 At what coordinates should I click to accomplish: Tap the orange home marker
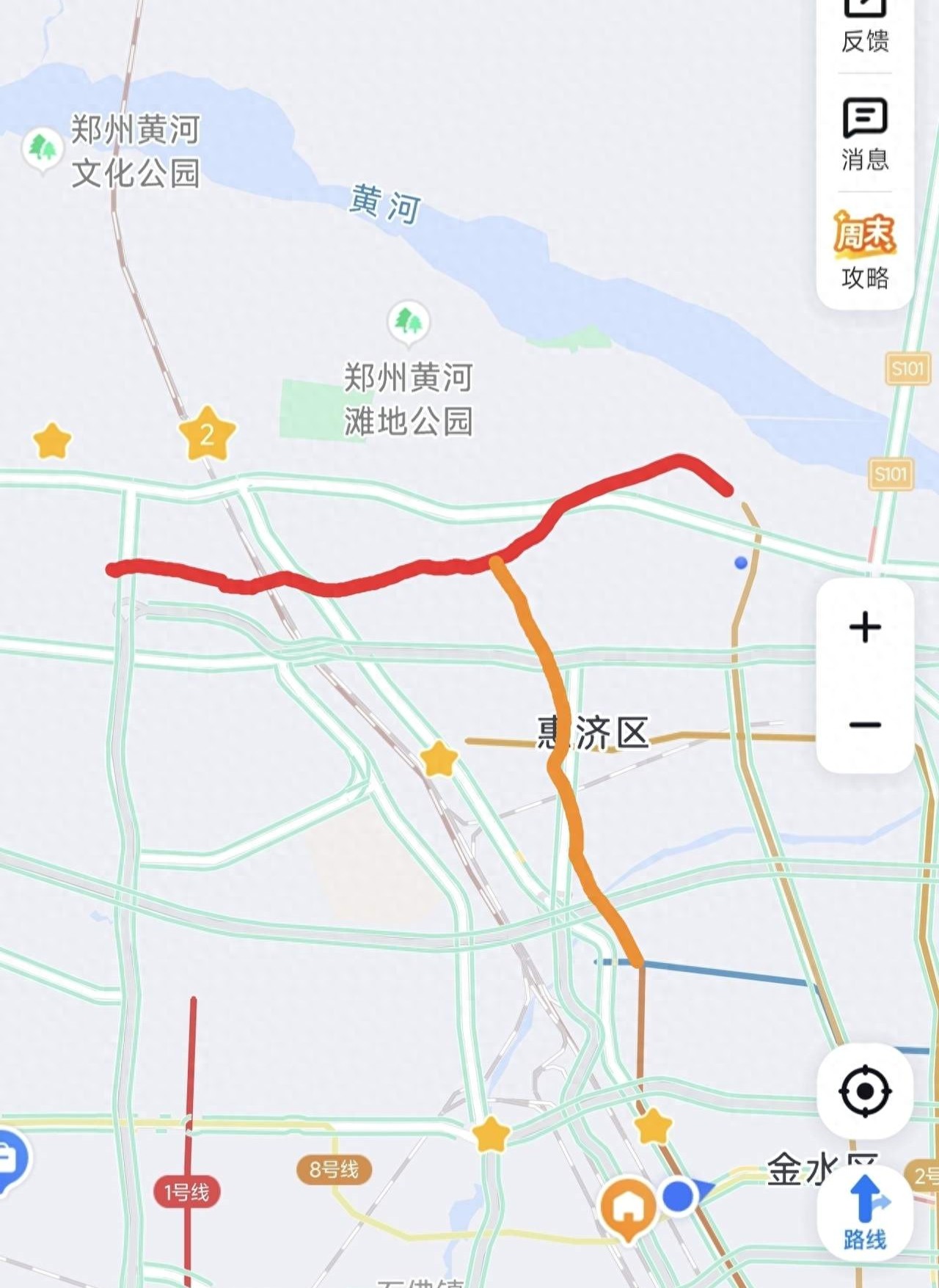(x=628, y=1207)
